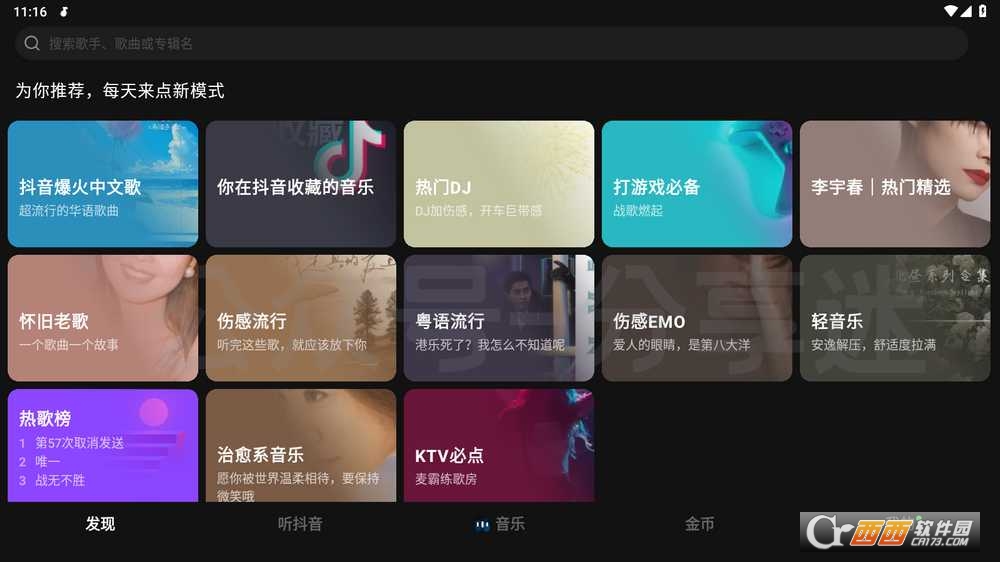This screenshot has height=562, width=1000.
Task: Open the 伤感EMO playlist
Action: (x=697, y=318)
